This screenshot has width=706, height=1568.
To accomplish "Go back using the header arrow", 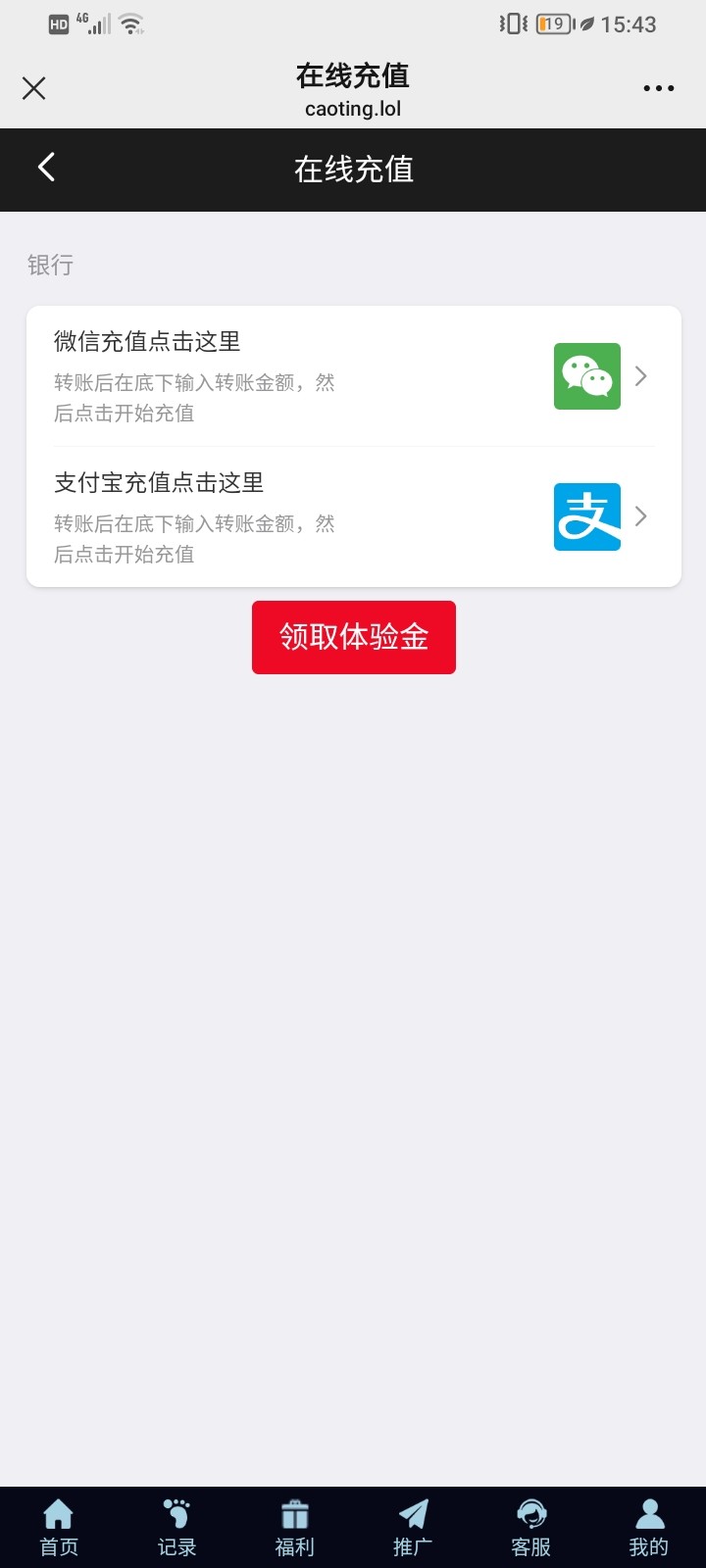I will point(46,168).
